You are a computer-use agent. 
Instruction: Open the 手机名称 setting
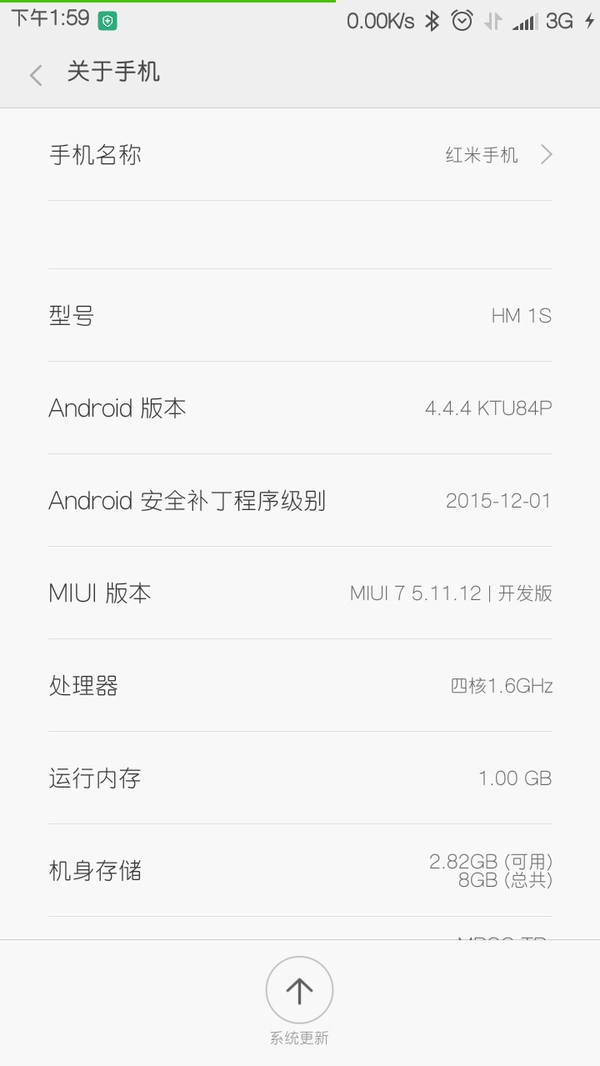point(300,155)
